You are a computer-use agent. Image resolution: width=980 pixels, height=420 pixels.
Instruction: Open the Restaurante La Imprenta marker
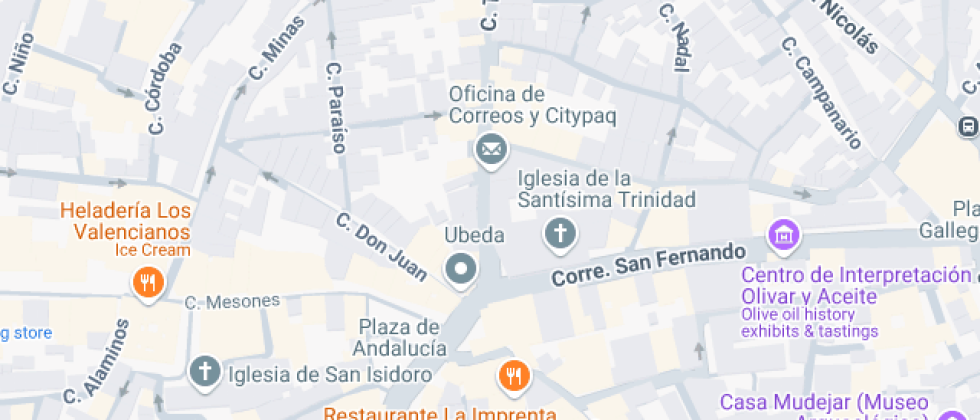513,376
